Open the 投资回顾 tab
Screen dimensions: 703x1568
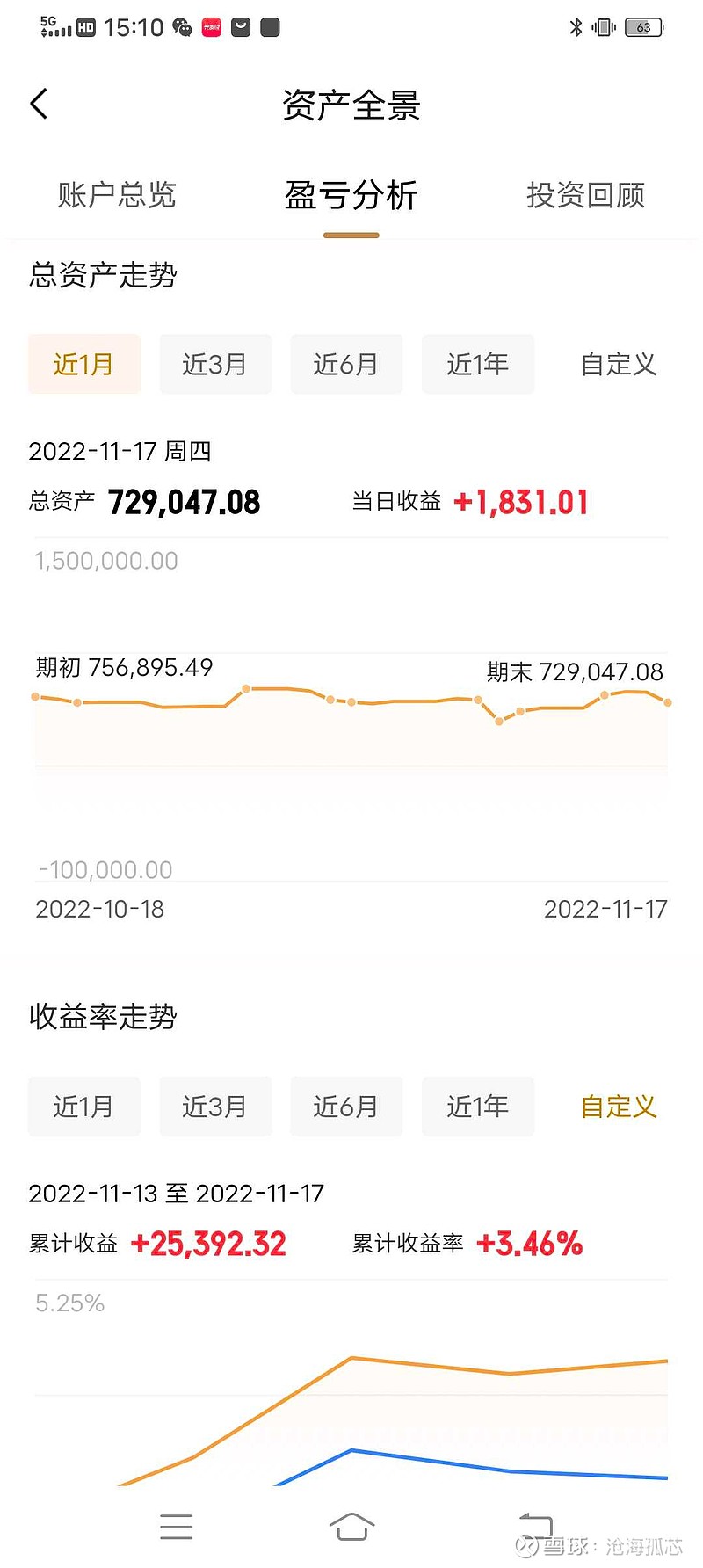pyautogui.click(x=585, y=195)
